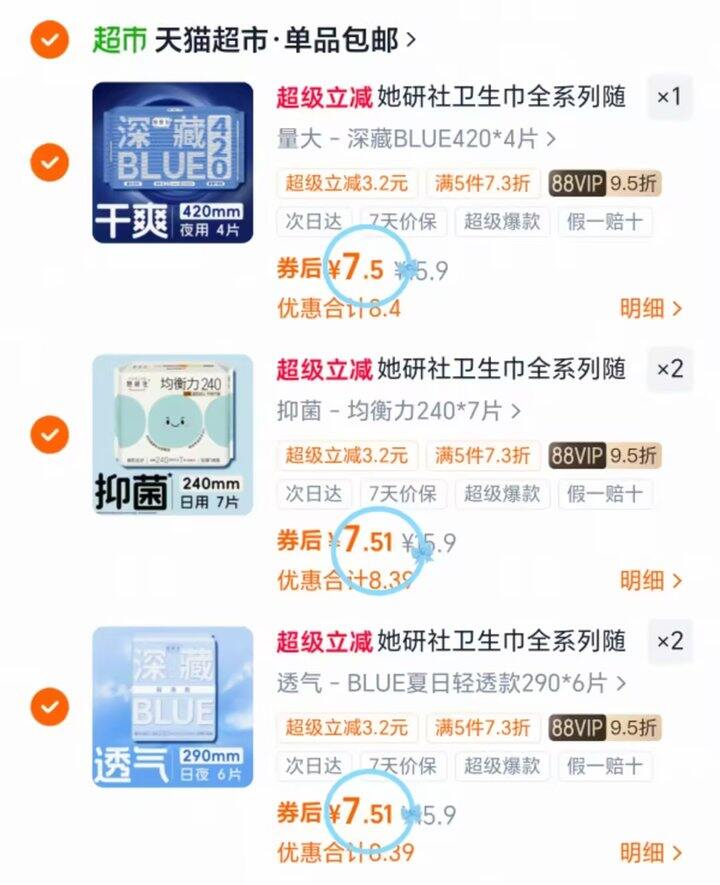Image resolution: width=720 pixels, height=885 pixels.
Task: Open the 透气 290mm product image
Action: (x=173, y=707)
